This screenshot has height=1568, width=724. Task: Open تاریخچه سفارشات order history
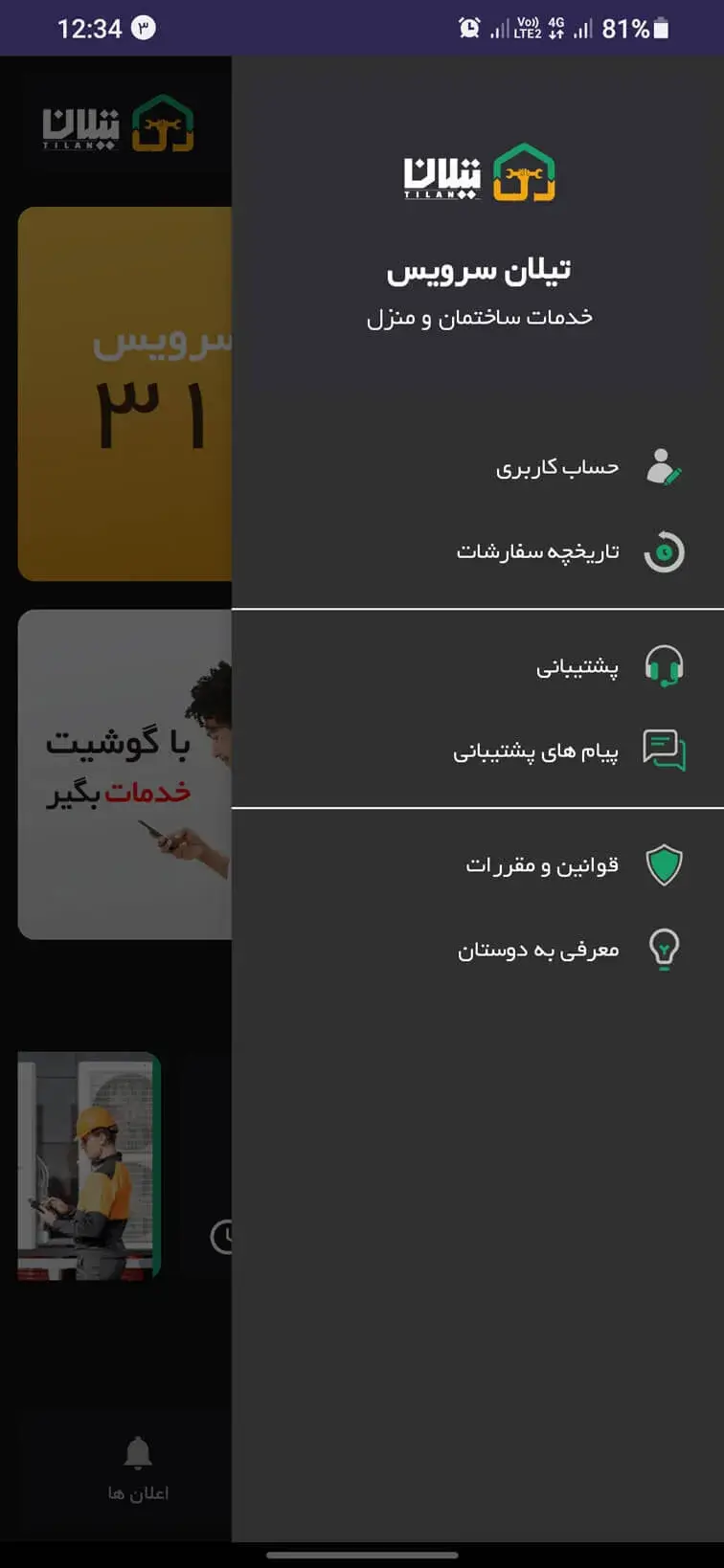click(538, 552)
